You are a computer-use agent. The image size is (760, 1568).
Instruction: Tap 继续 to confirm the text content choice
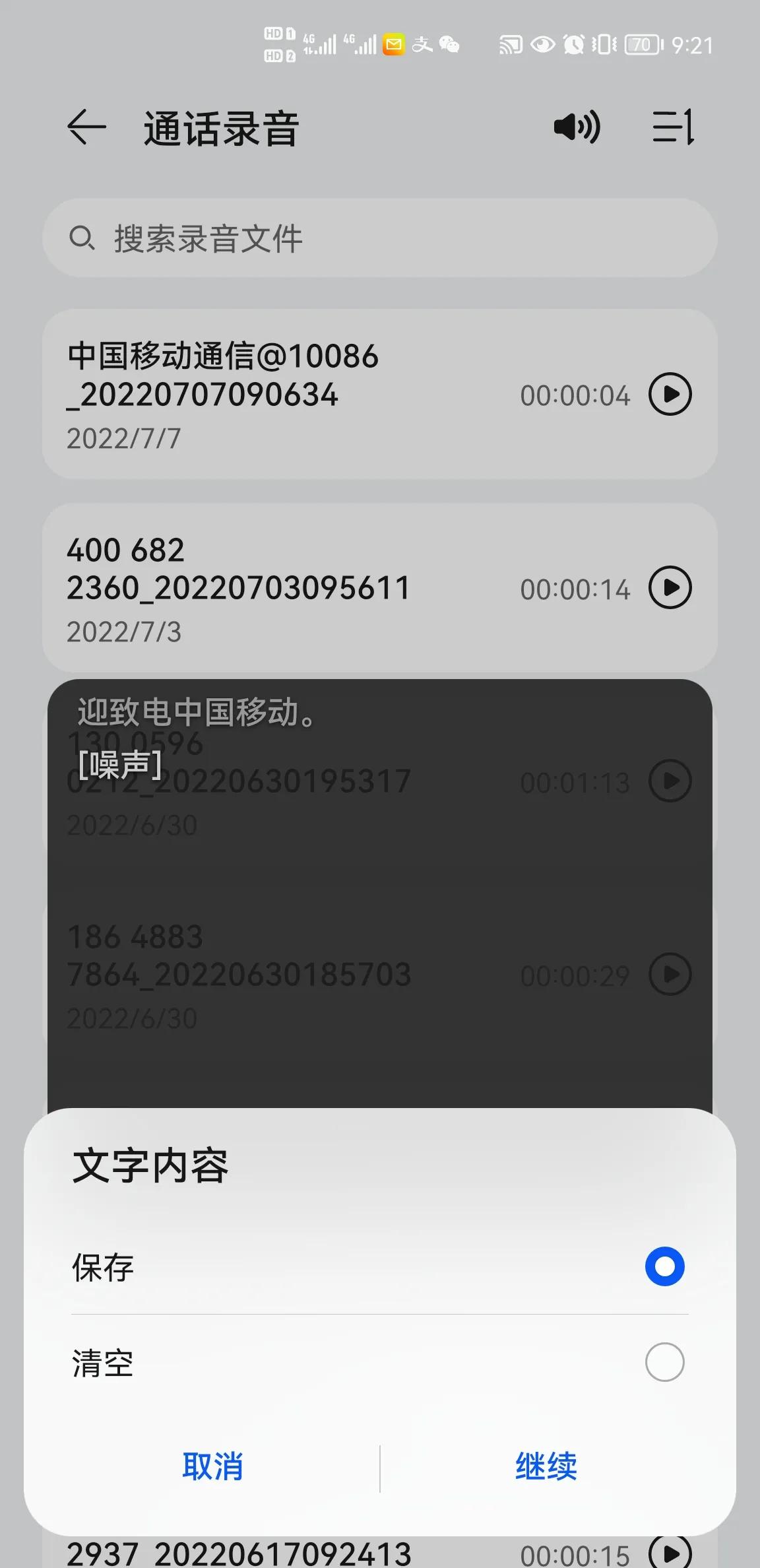tap(546, 1466)
